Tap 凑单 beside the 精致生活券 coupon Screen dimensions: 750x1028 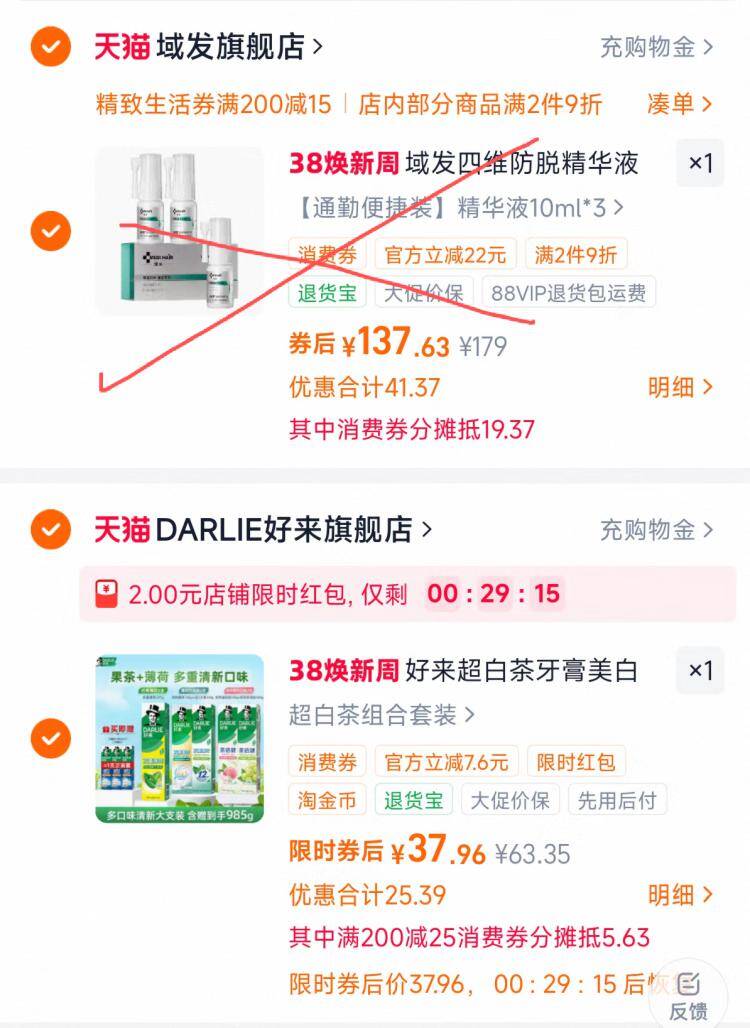[679, 104]
